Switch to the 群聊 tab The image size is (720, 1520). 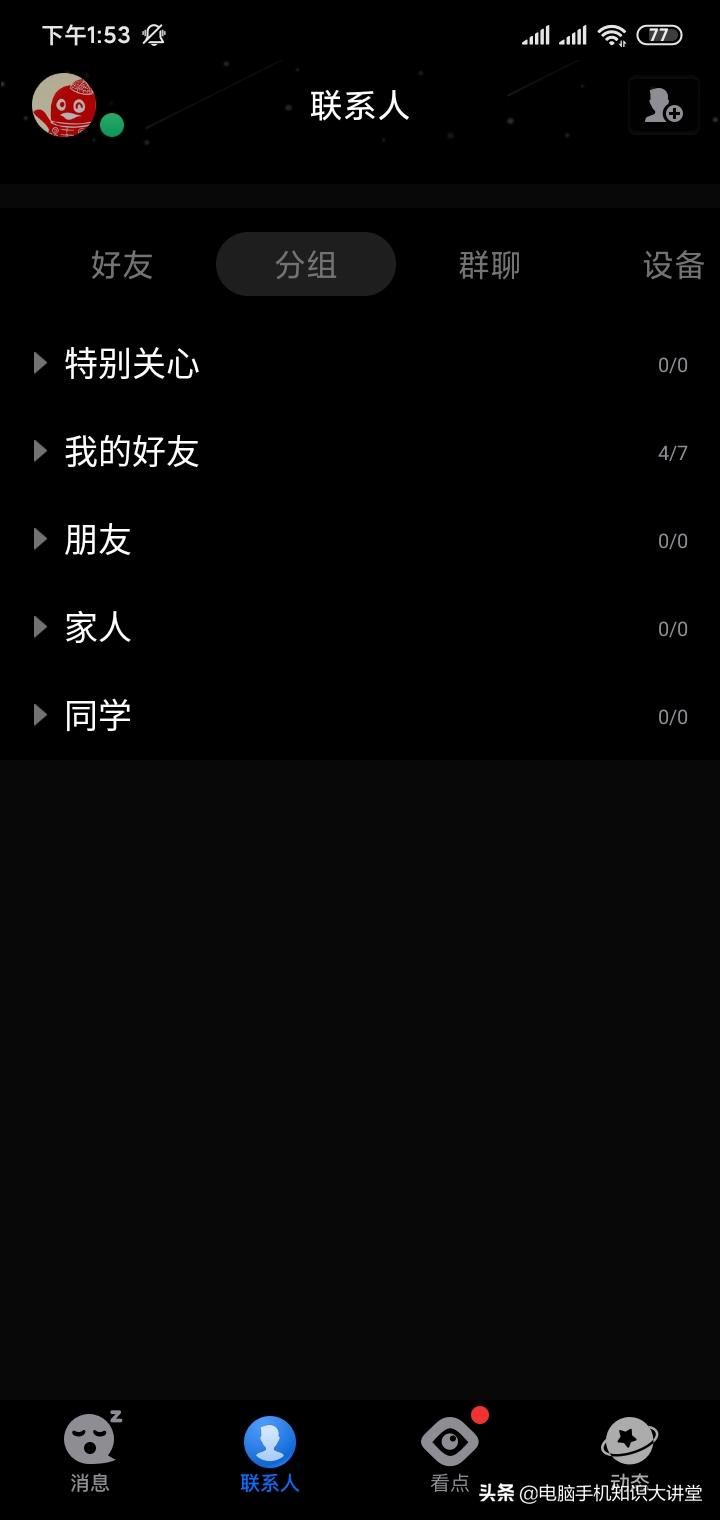(x=487, y=264)
